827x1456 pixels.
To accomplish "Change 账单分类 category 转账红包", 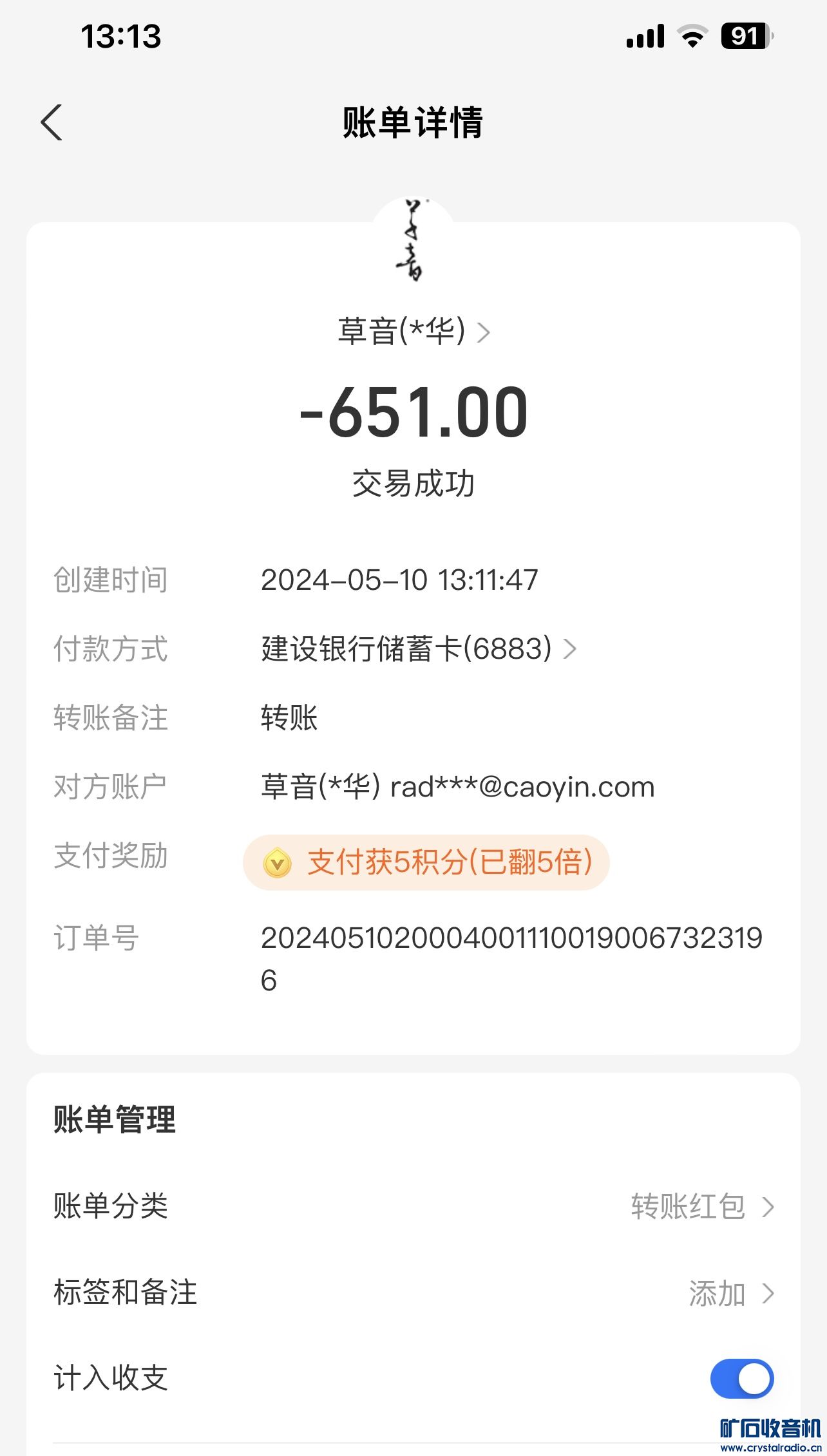I will tap(701, 1207).
